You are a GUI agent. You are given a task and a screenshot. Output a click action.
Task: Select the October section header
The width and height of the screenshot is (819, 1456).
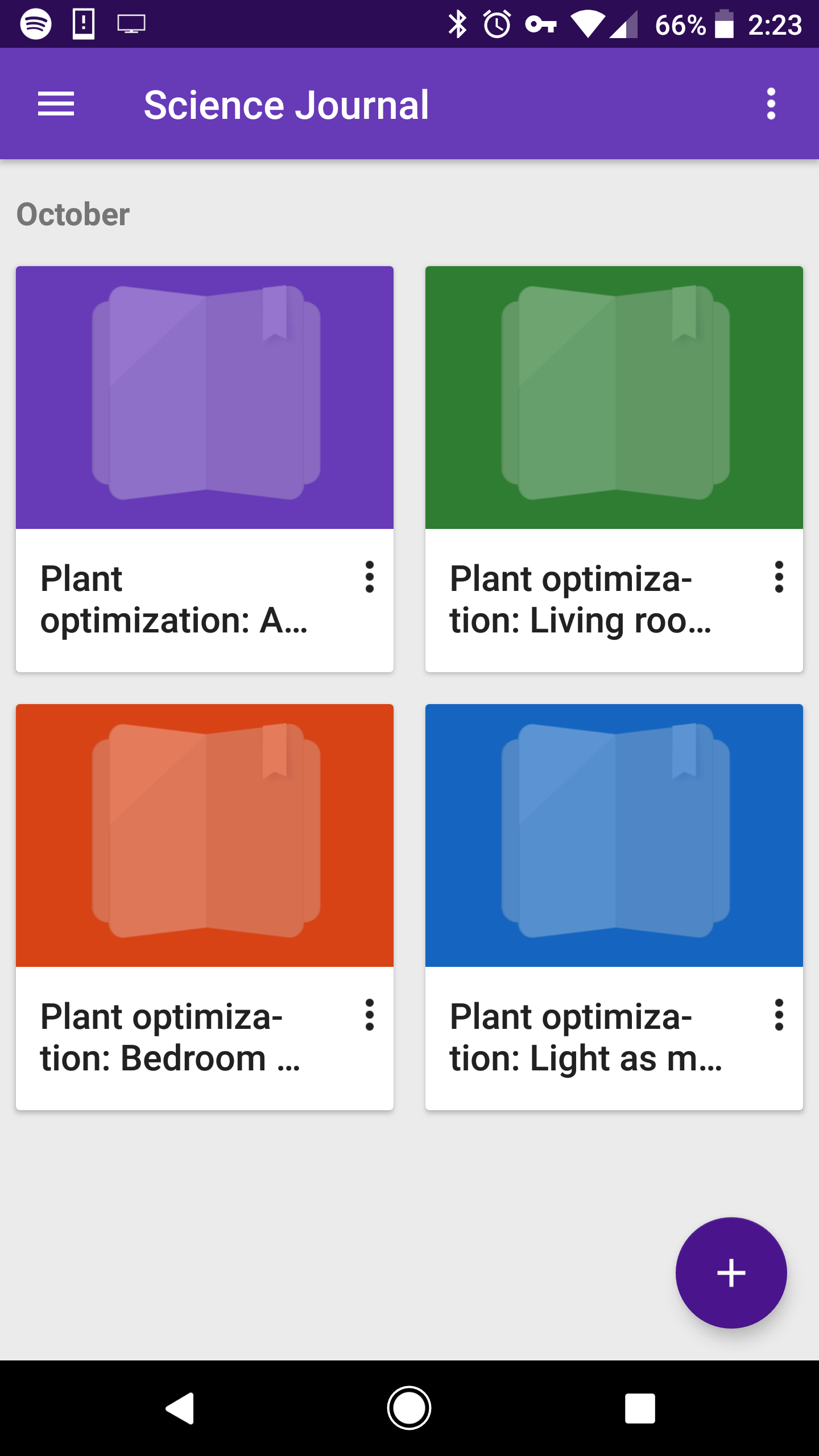coord(72,214)
